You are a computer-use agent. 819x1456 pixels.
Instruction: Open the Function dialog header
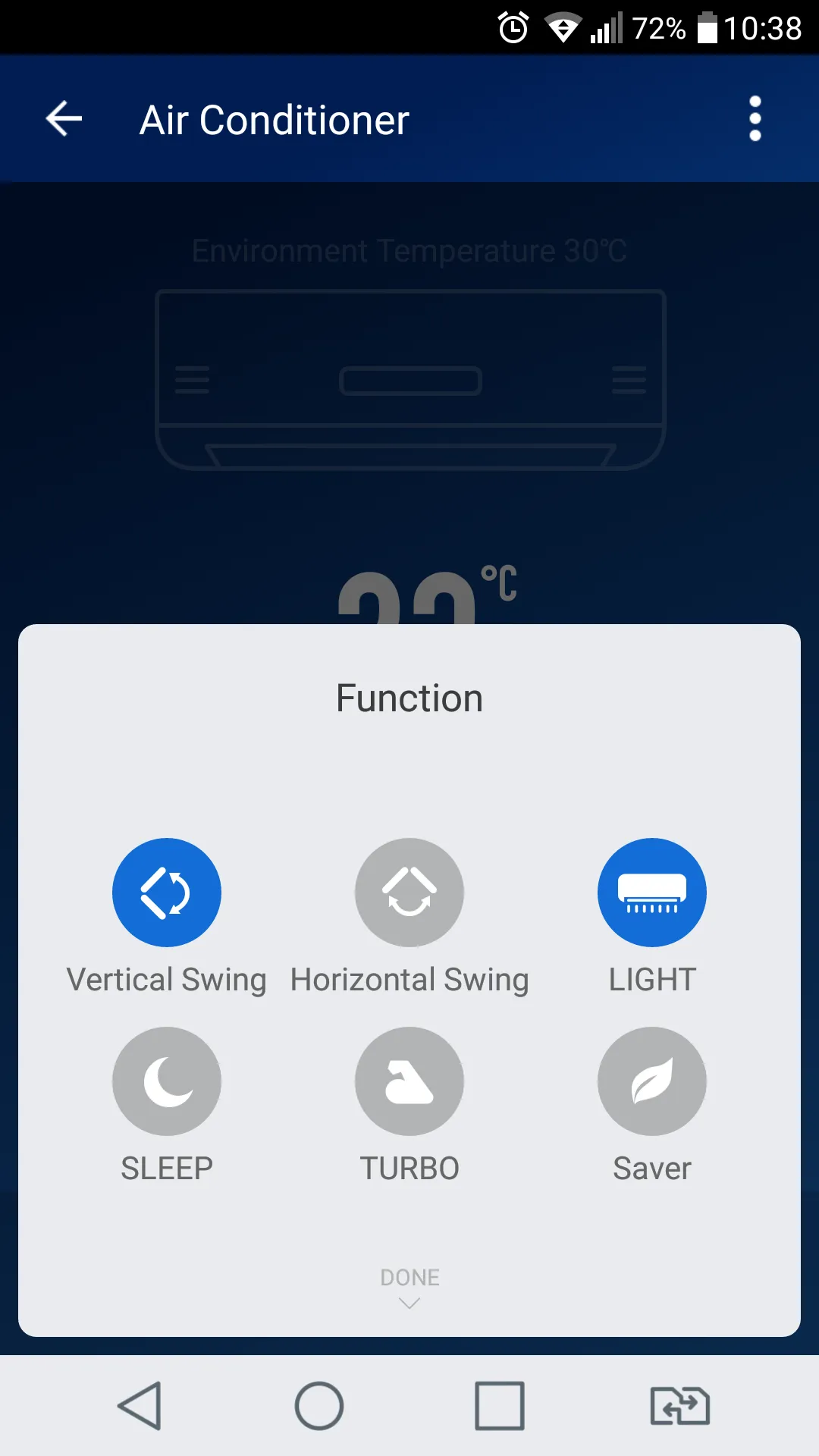tap(409, 697)
